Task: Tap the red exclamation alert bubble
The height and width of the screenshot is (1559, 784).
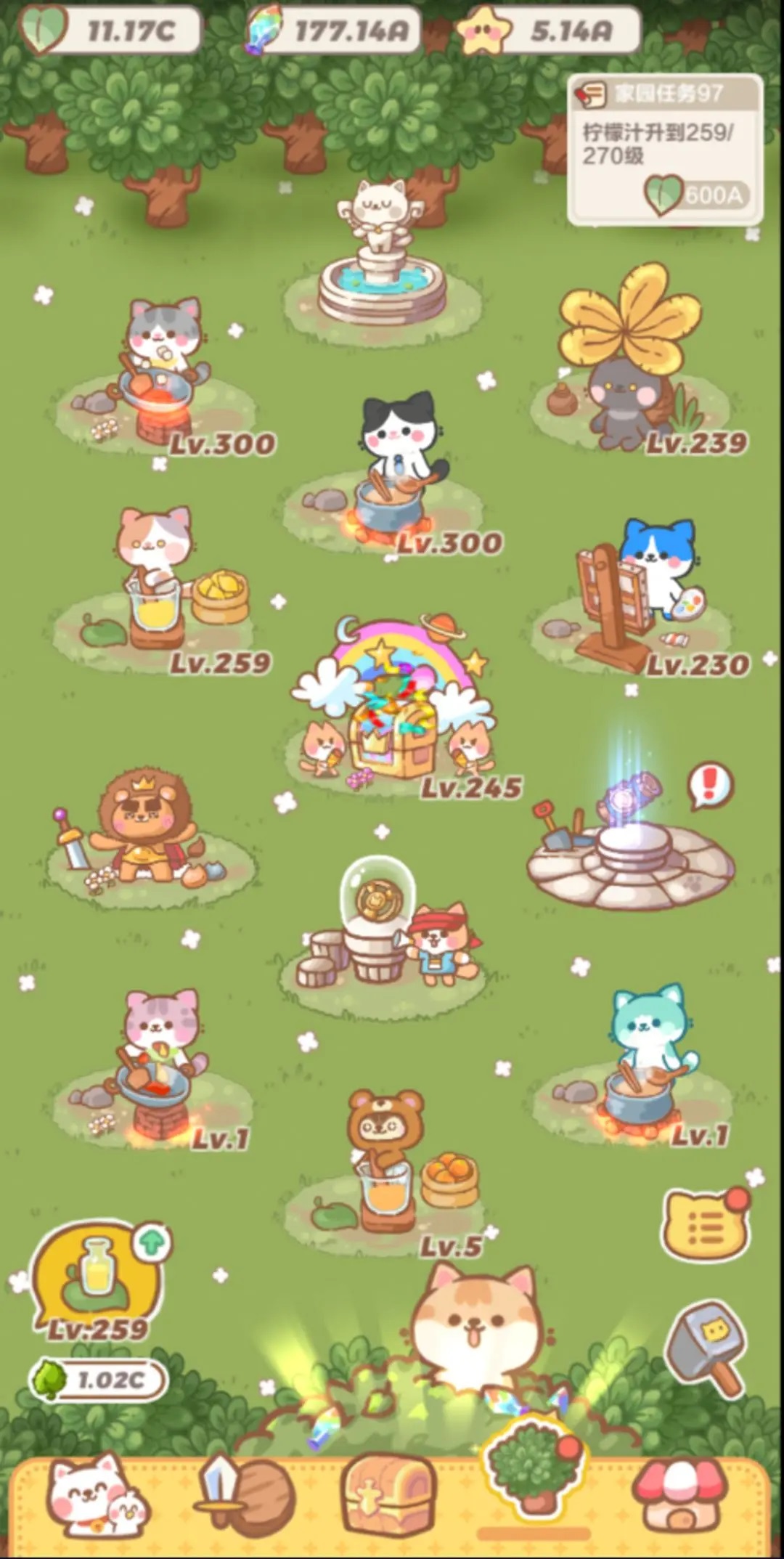Action: [709, 786]
